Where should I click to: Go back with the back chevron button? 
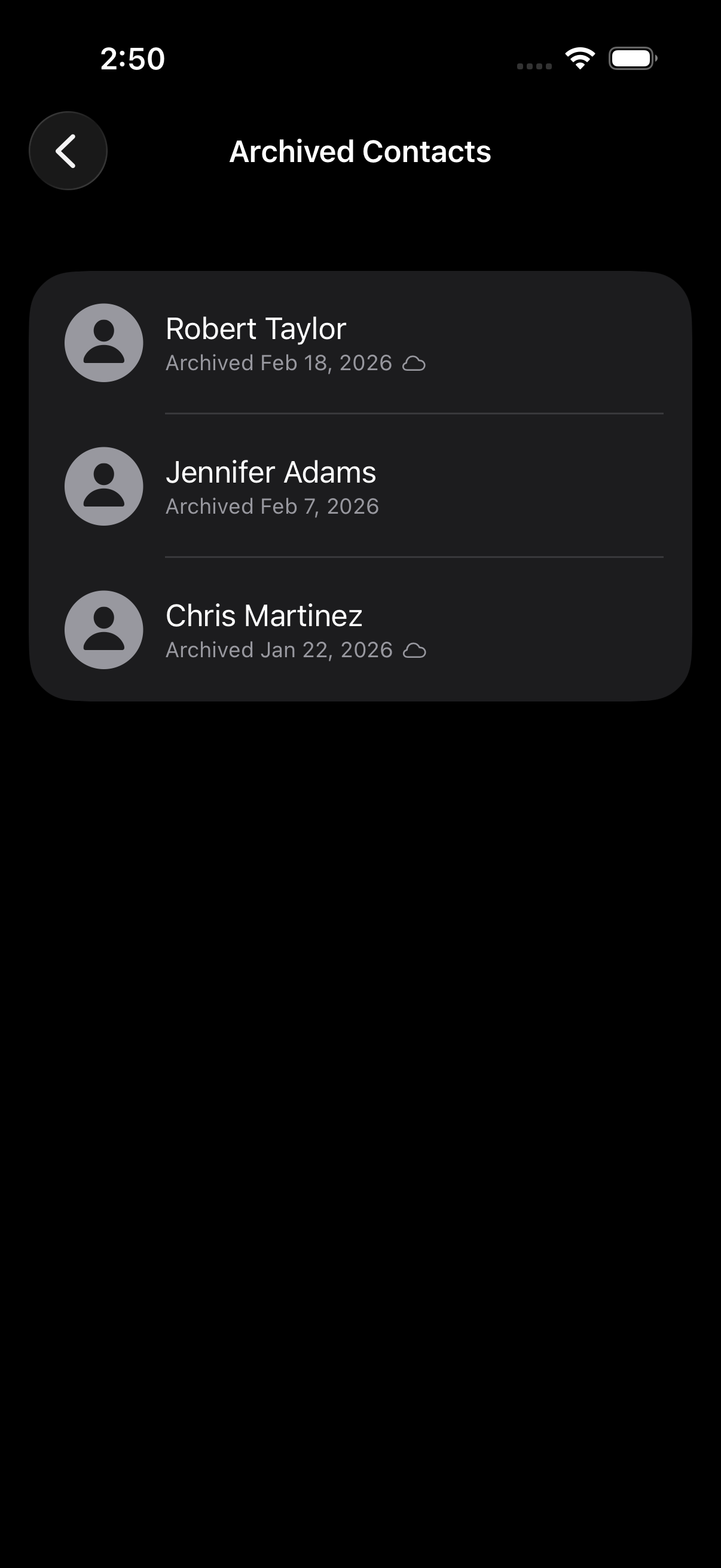[67, 150]
